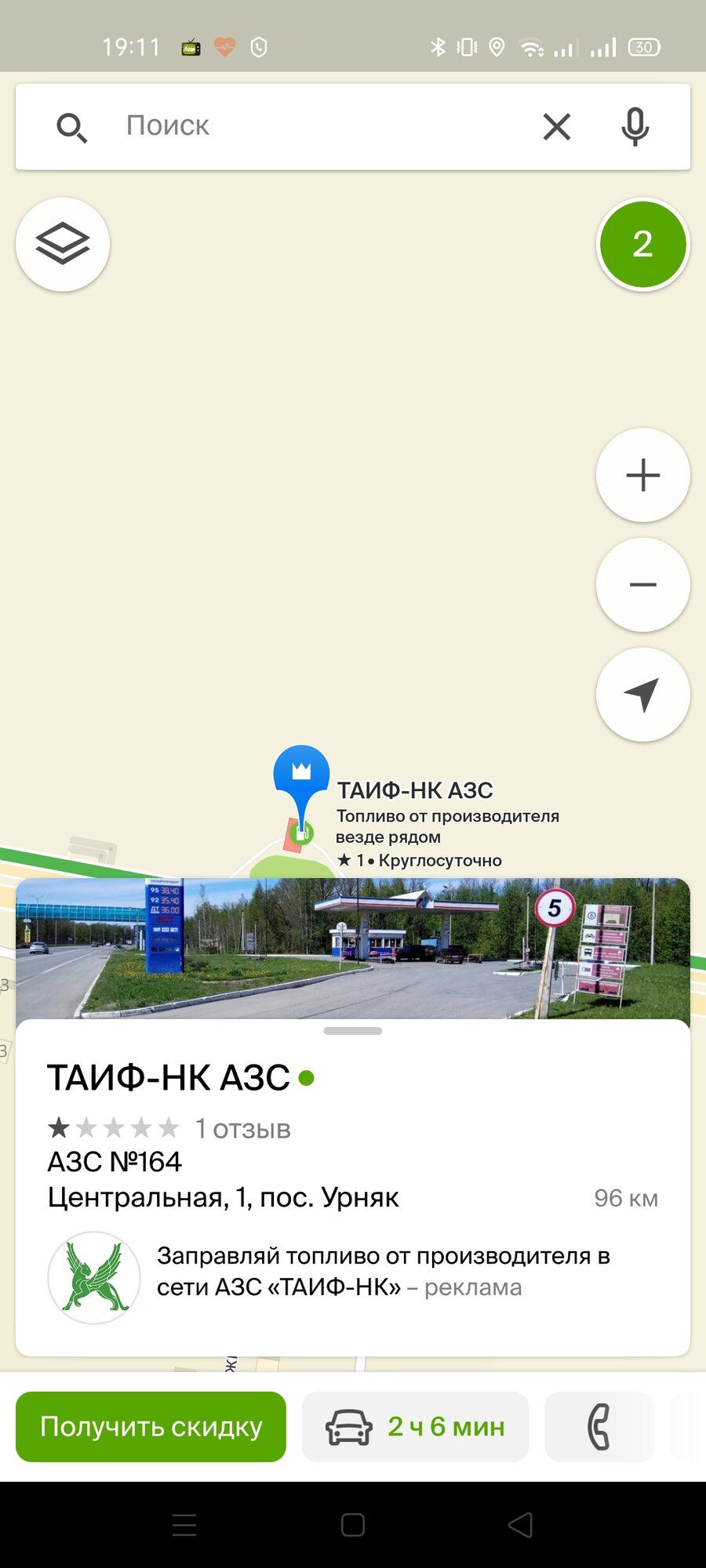The image size is (706, 1568).
Task: Start voice search with the microphone
Action: coord(635,126)
